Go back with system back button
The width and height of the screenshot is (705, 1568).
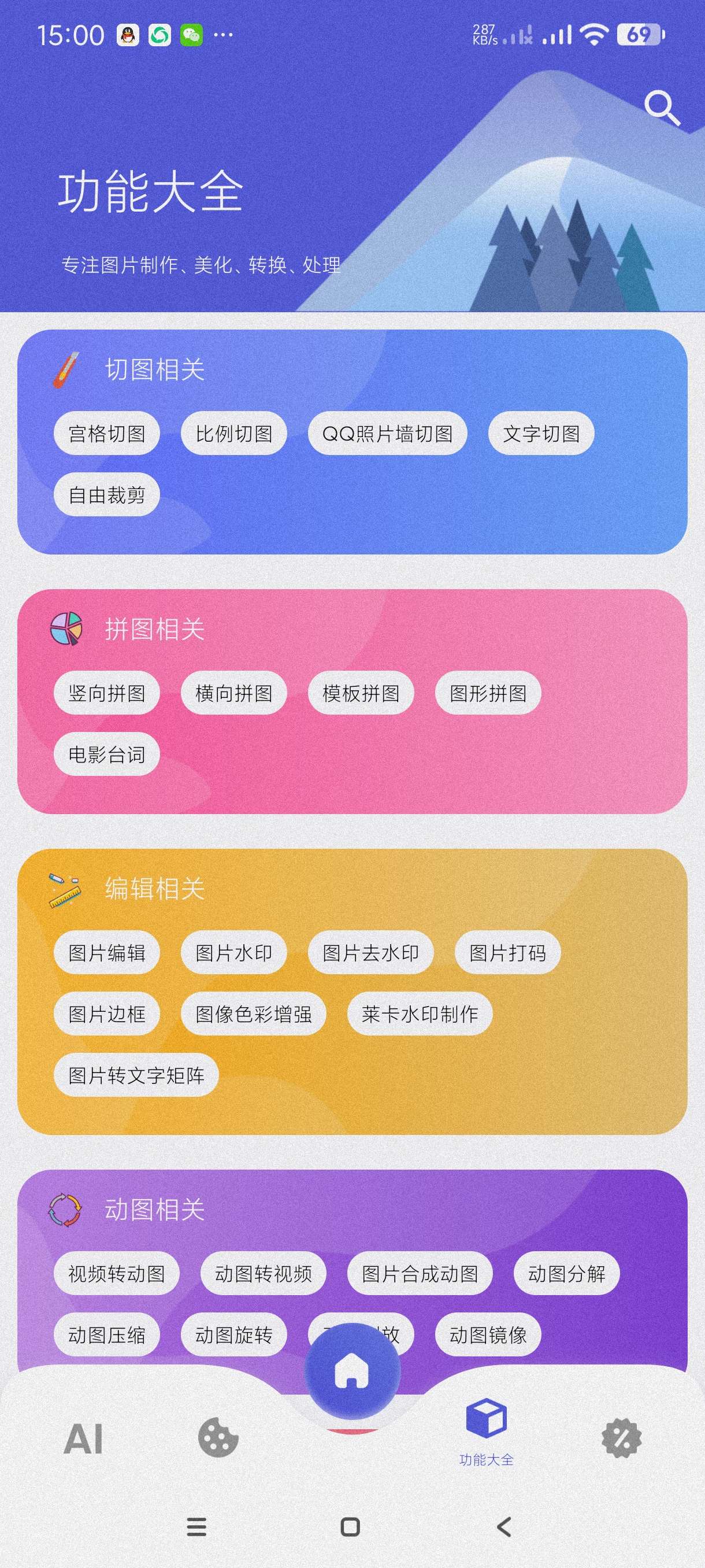pyautogui.click(x=504, y=1526)
